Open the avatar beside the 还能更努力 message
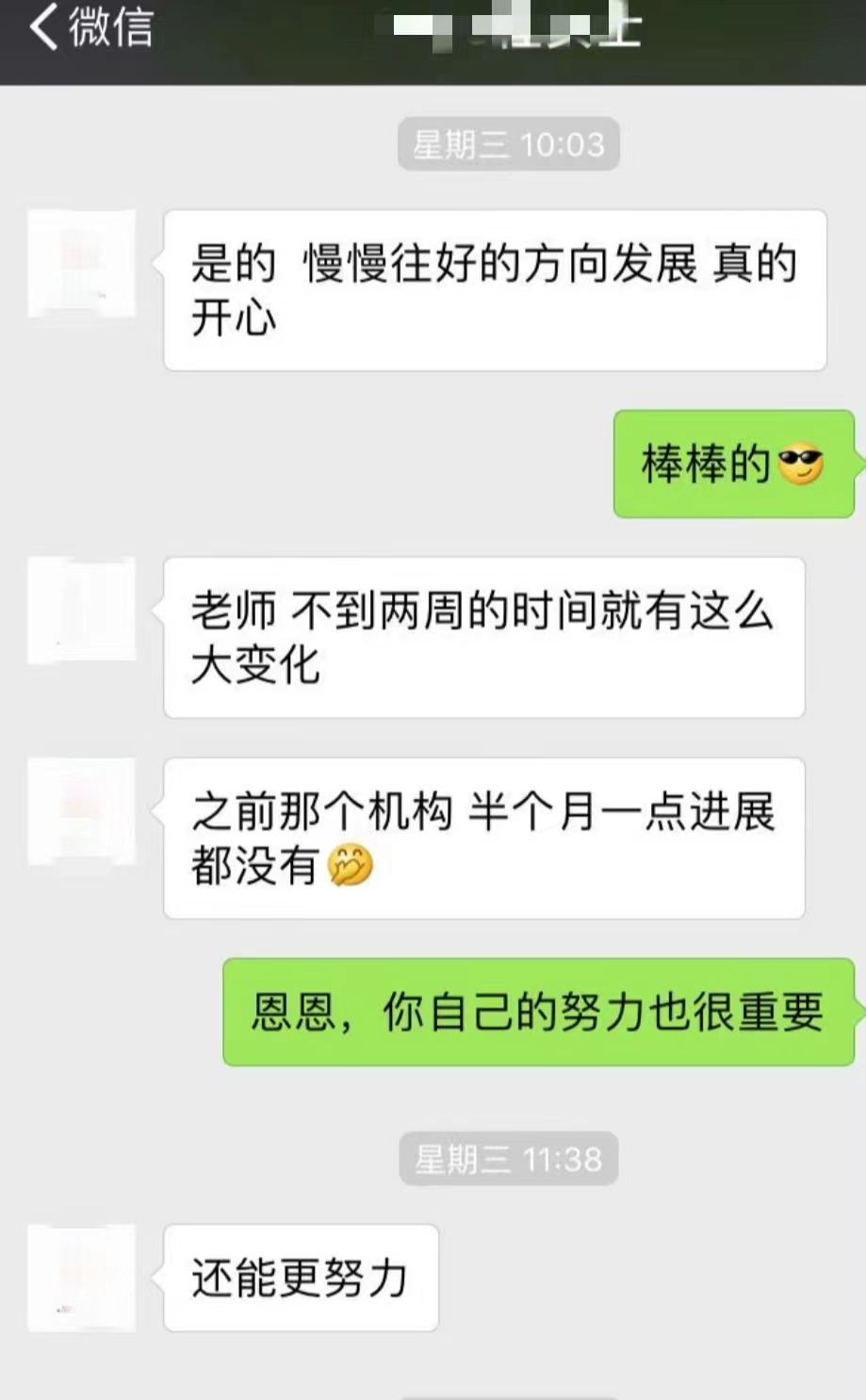This screenshot has height=1400, width=866. click(82, 1278)
